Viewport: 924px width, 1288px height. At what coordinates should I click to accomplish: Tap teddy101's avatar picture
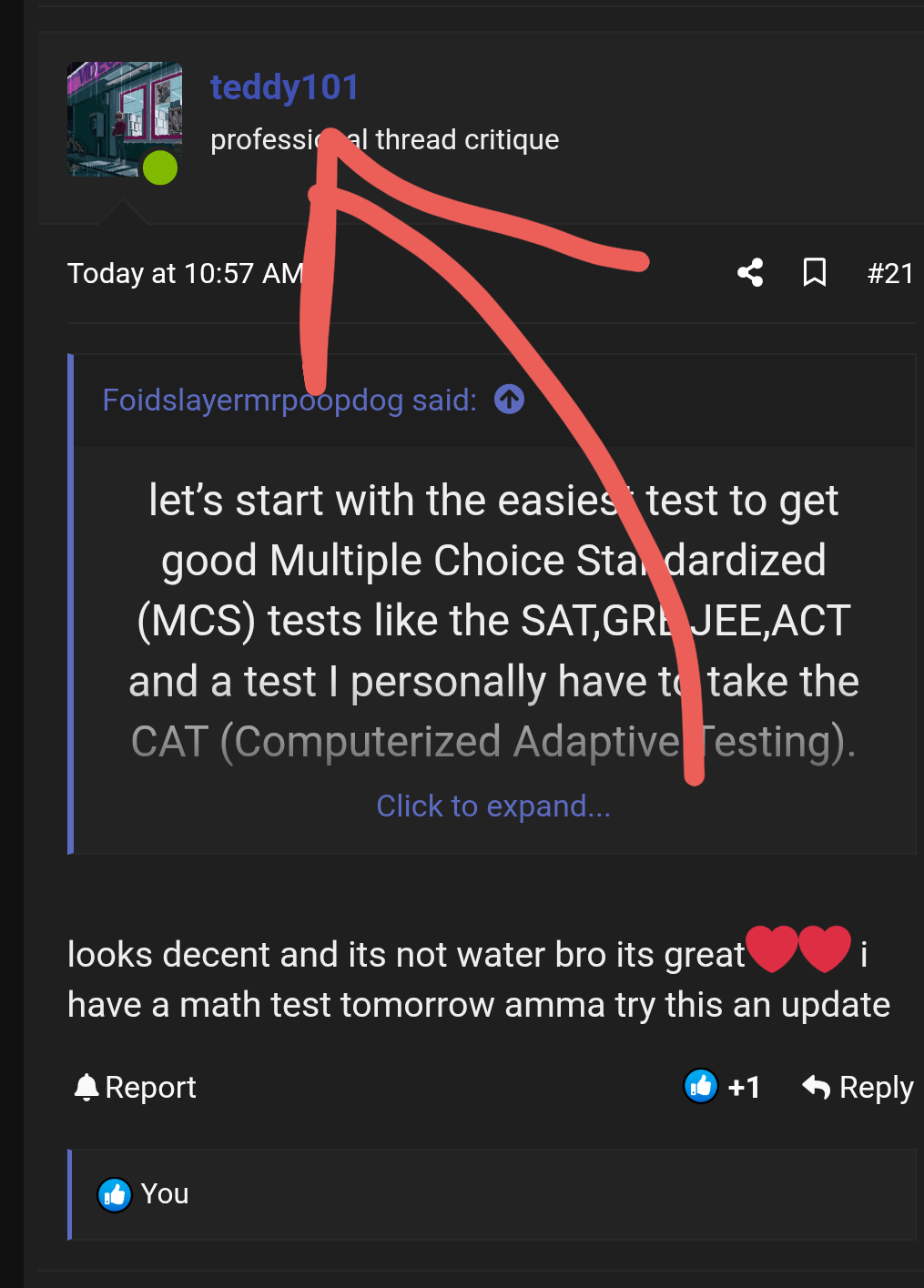125,119
